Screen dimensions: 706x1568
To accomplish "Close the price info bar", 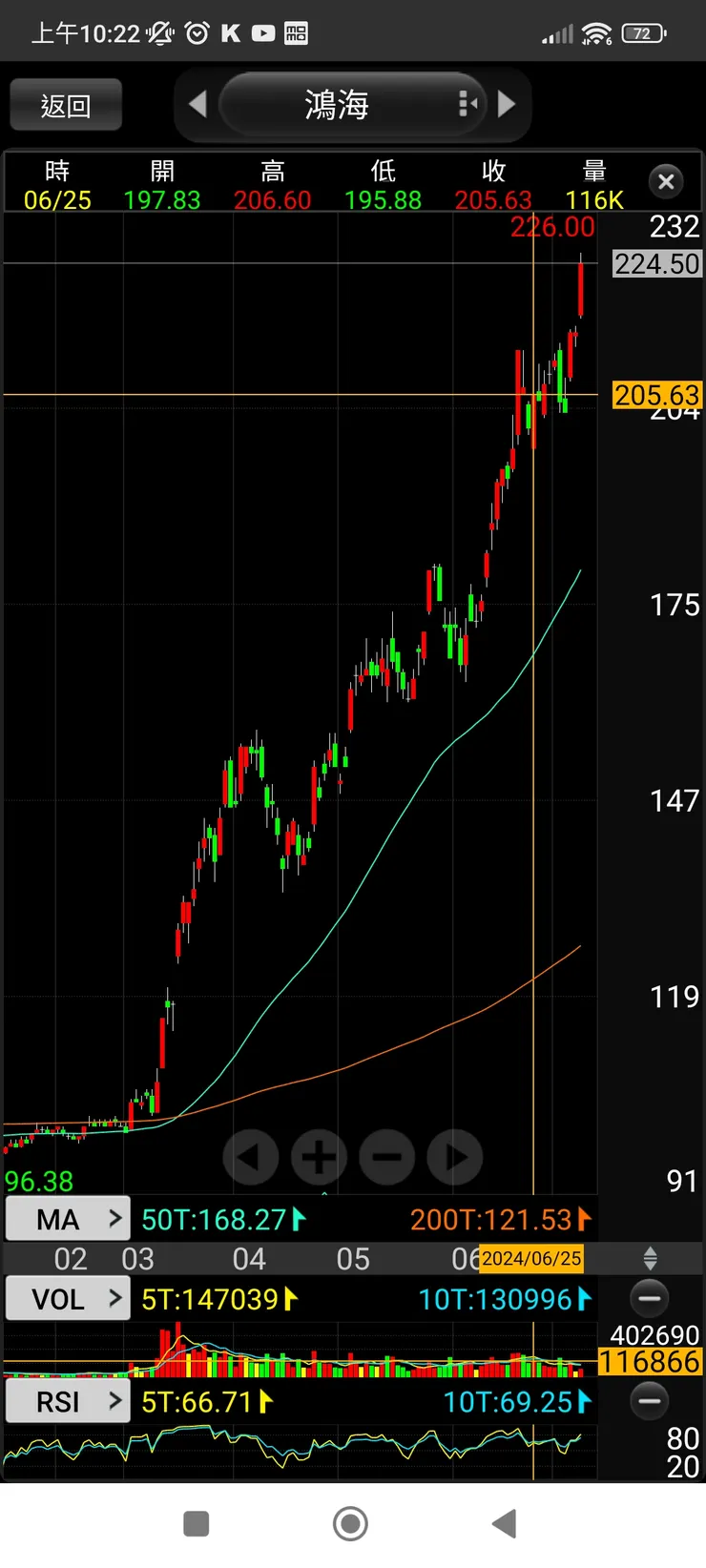I will pos(666,181).
